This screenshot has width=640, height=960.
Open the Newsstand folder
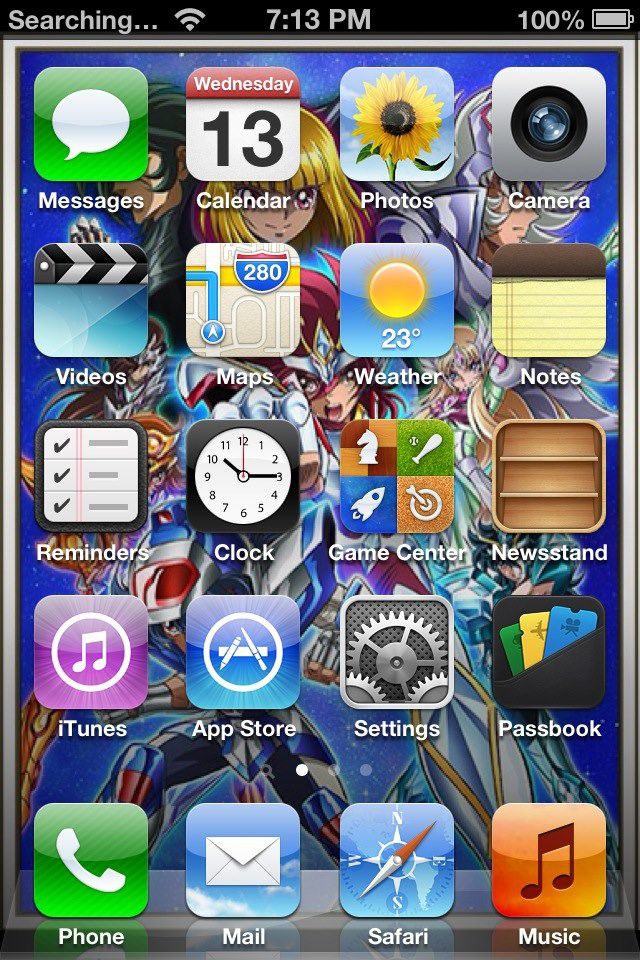[549, 476]
